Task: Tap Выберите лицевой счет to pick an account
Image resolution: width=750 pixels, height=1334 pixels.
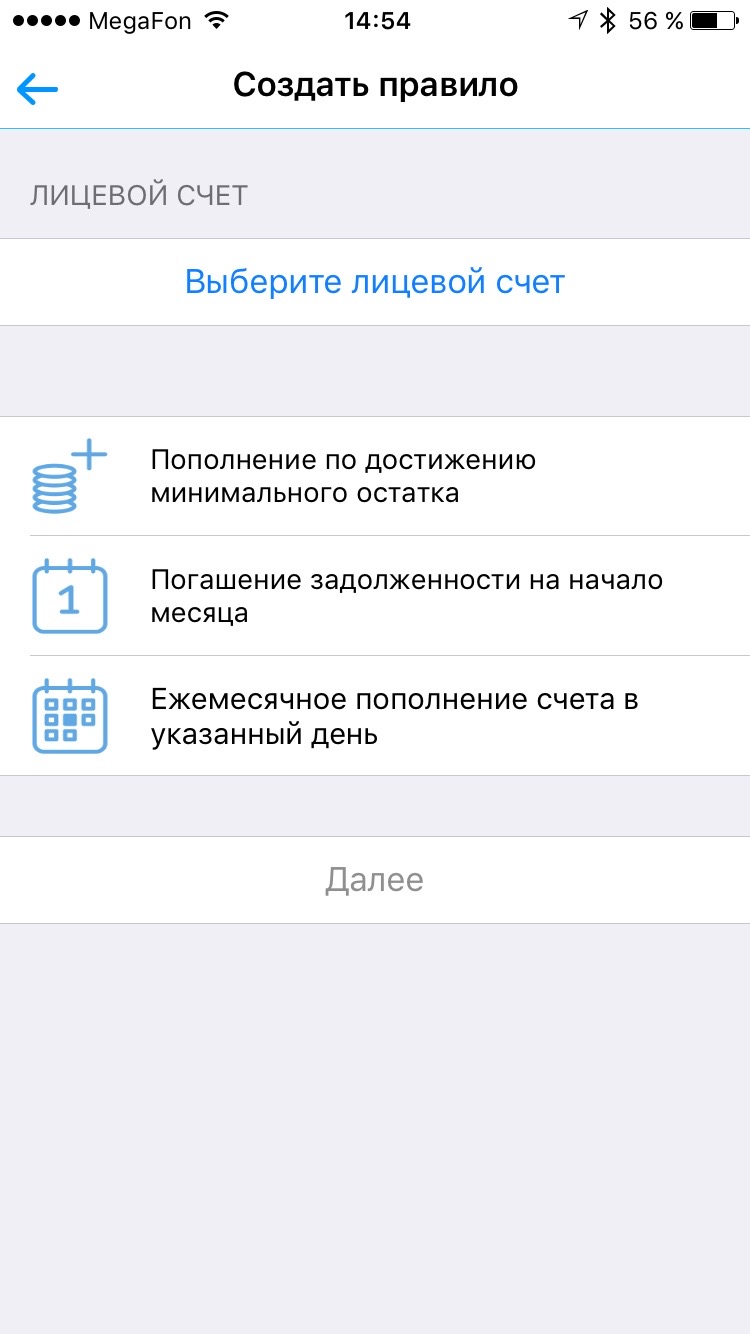Action: point(375,282)
